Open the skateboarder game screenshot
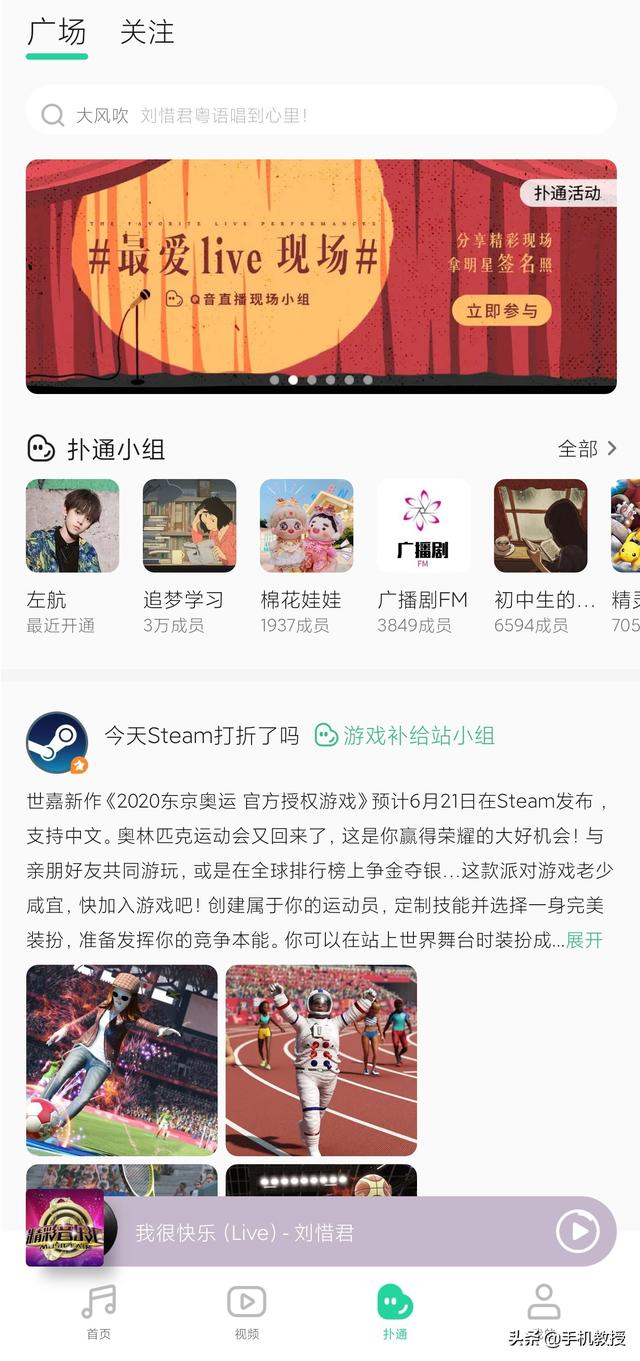The image size is (640, 1361). (121, 1060)
